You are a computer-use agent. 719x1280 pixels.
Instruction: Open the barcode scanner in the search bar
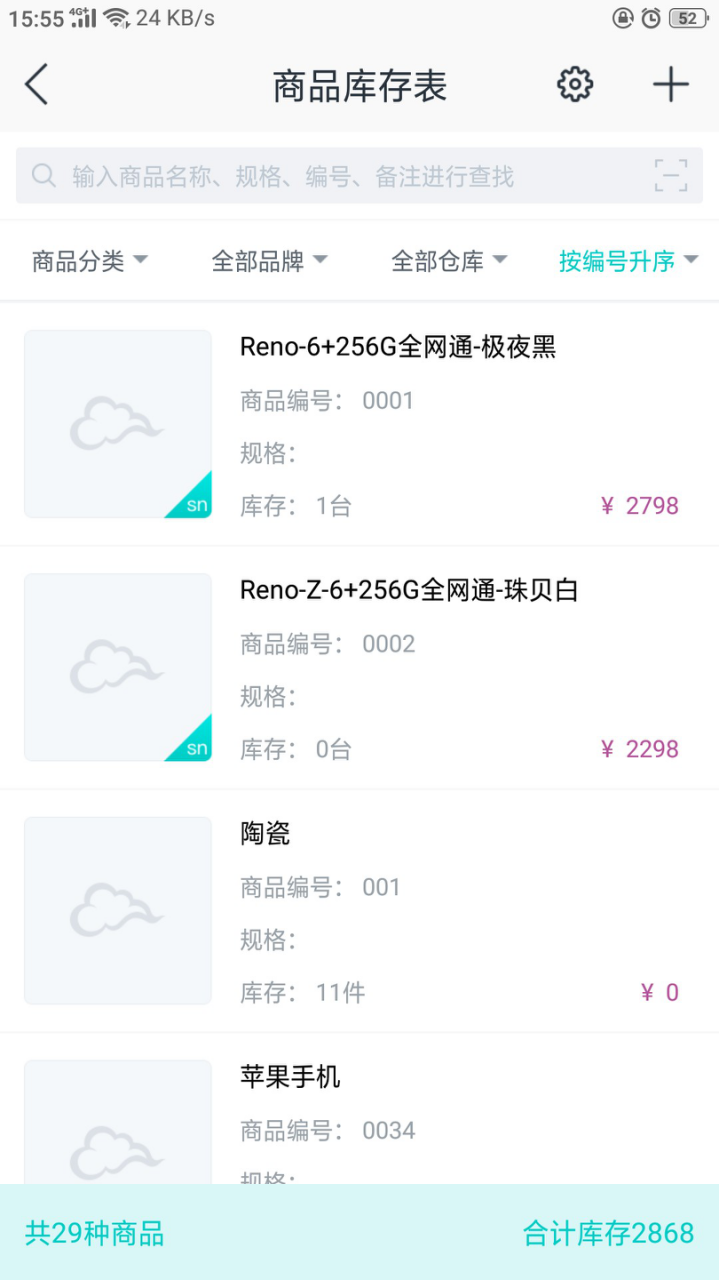point(671,176)
